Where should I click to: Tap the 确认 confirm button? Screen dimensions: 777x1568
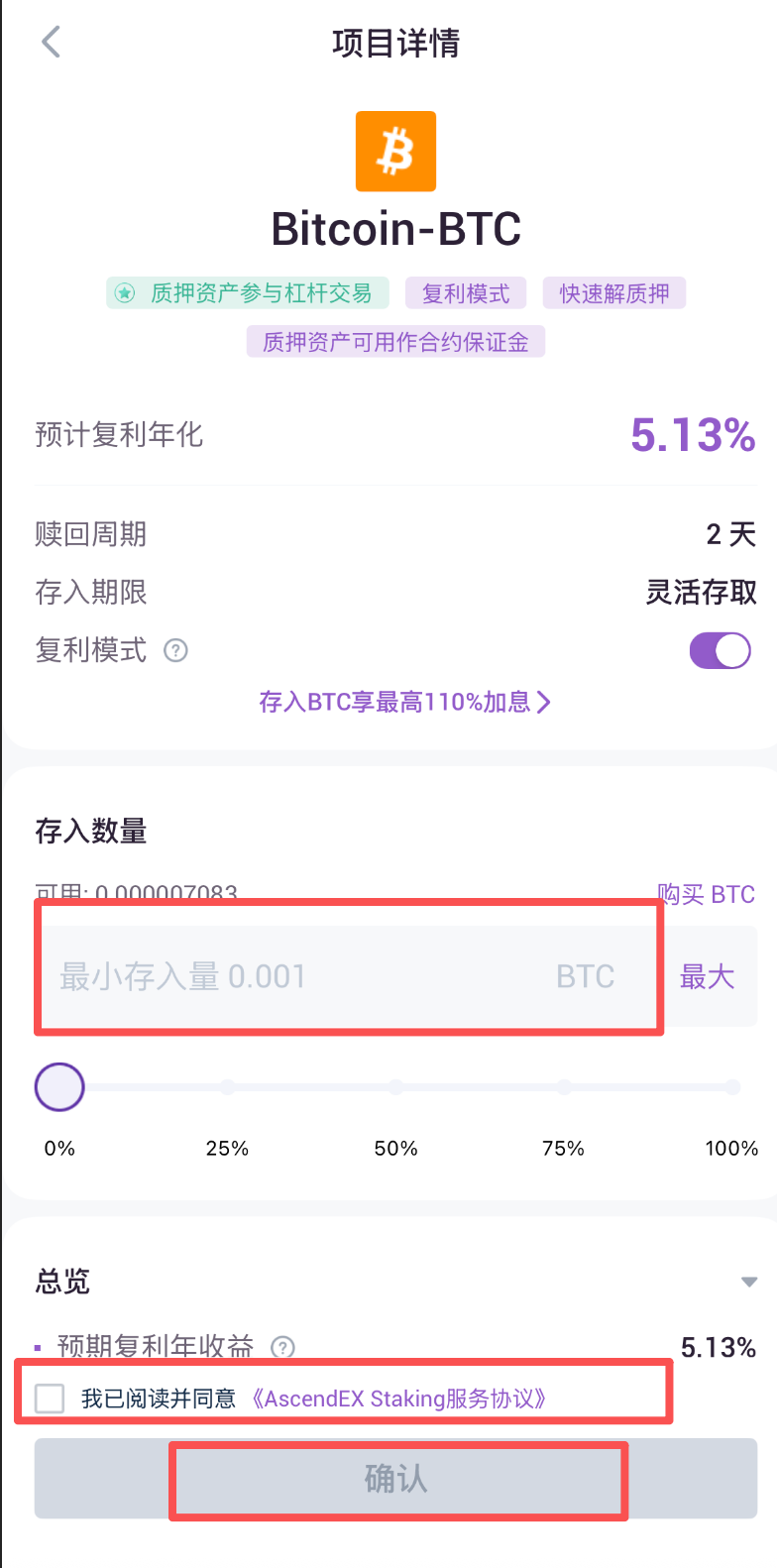(396, 1479)
